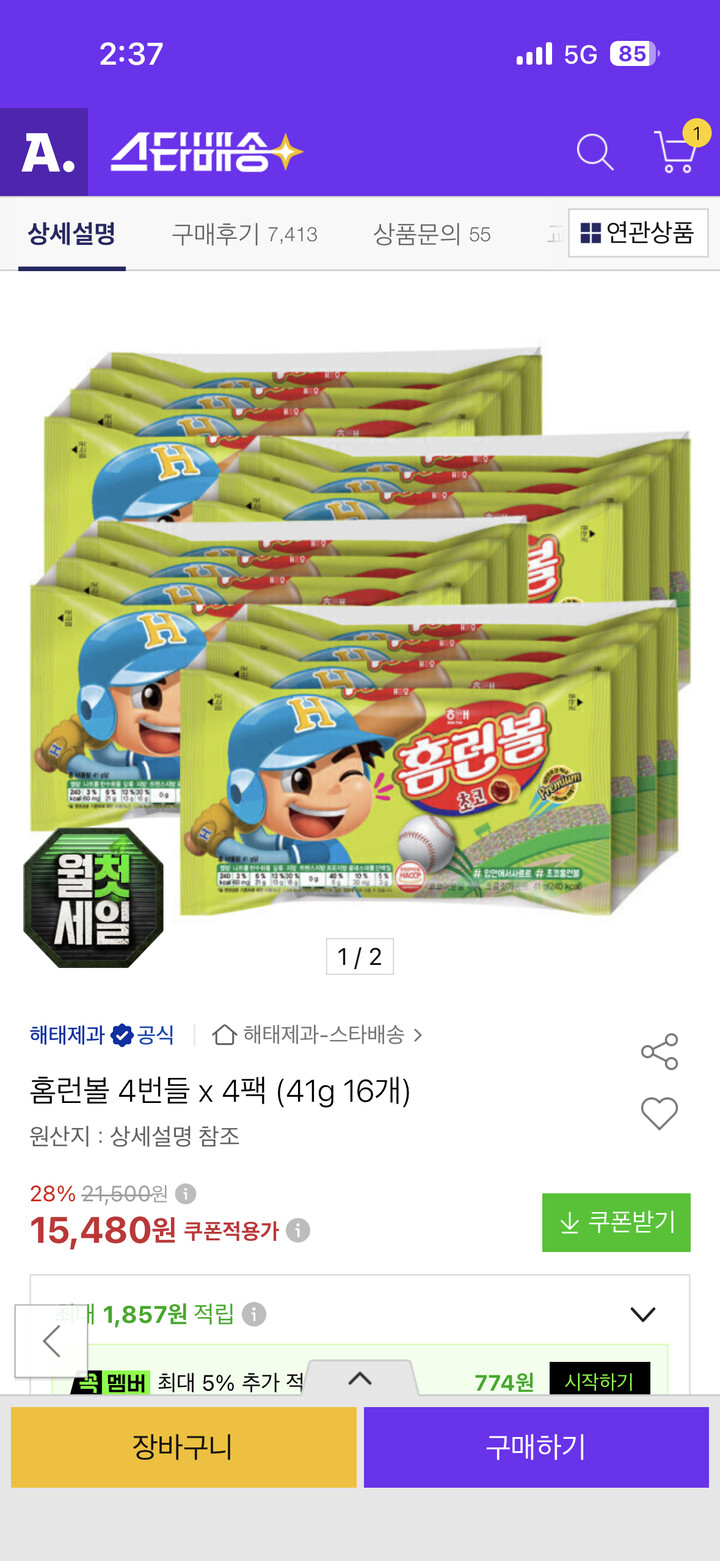Viewport: 720px width, 1561px height.
Task: Select the 상세설명 tab
Action: coord(71,234)
